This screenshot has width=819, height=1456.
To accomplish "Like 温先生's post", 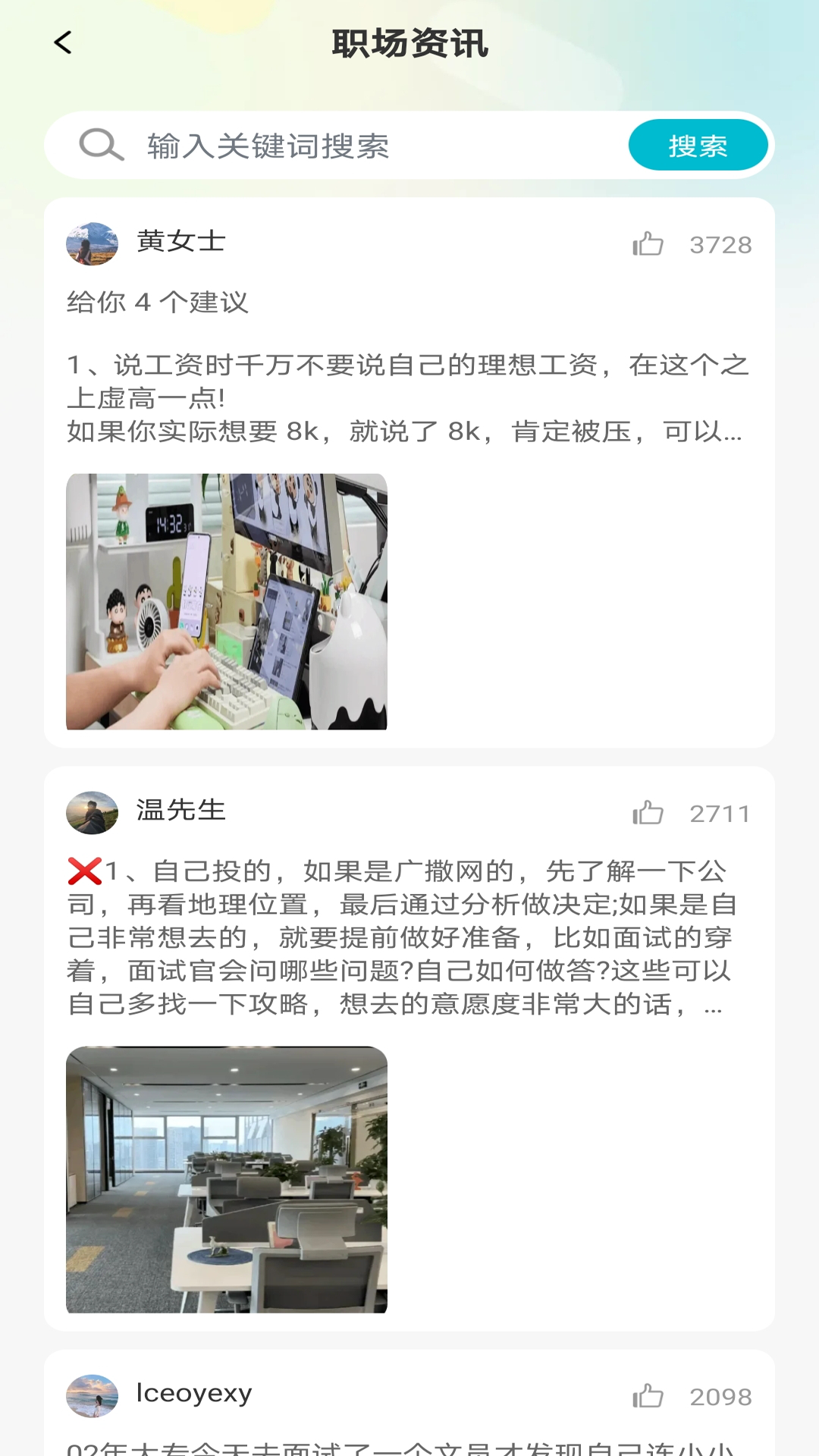I will pos(648,813).
